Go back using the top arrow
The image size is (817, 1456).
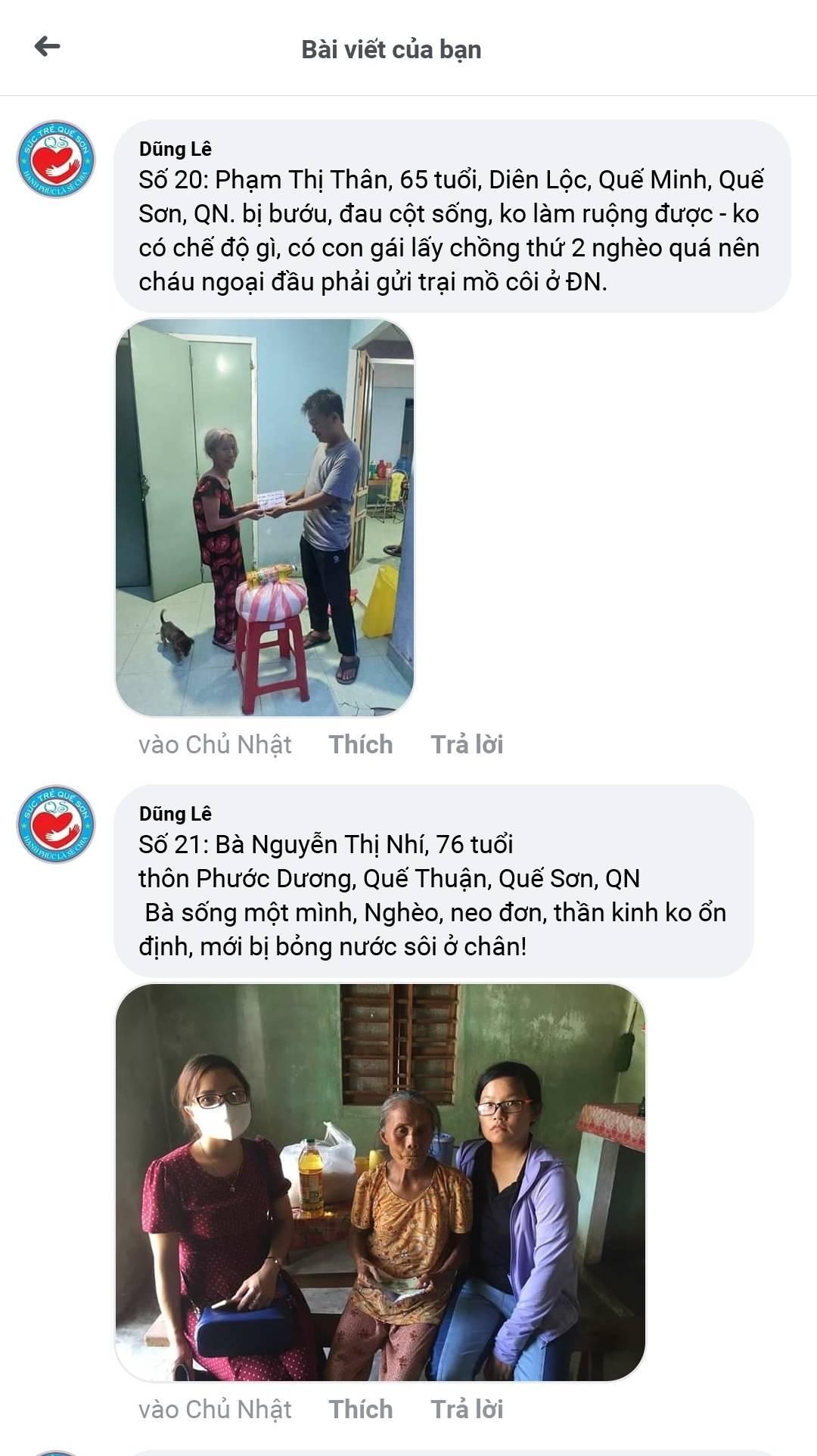[x=47, y=47]
